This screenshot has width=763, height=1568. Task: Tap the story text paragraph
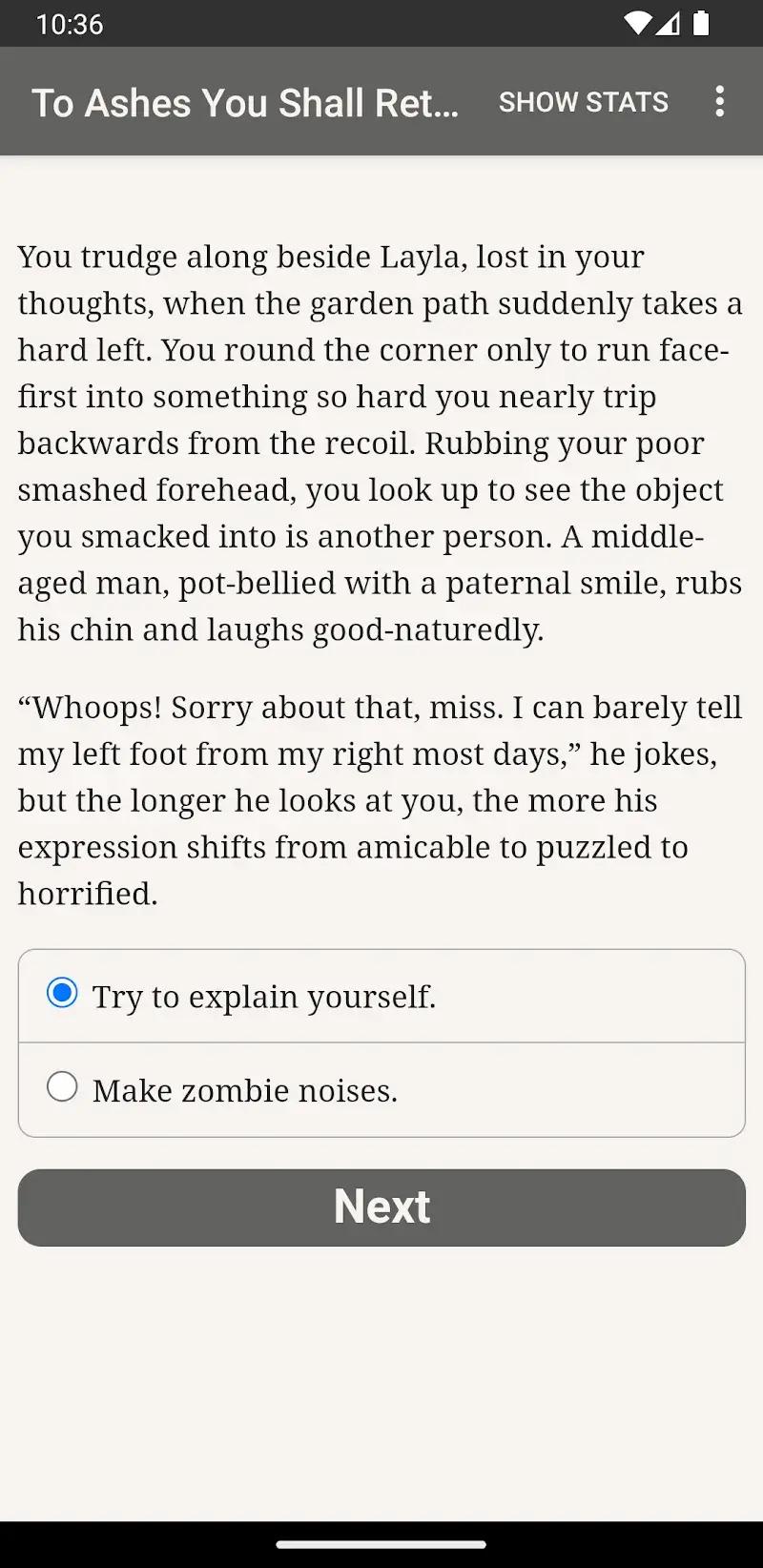(379, 442)
